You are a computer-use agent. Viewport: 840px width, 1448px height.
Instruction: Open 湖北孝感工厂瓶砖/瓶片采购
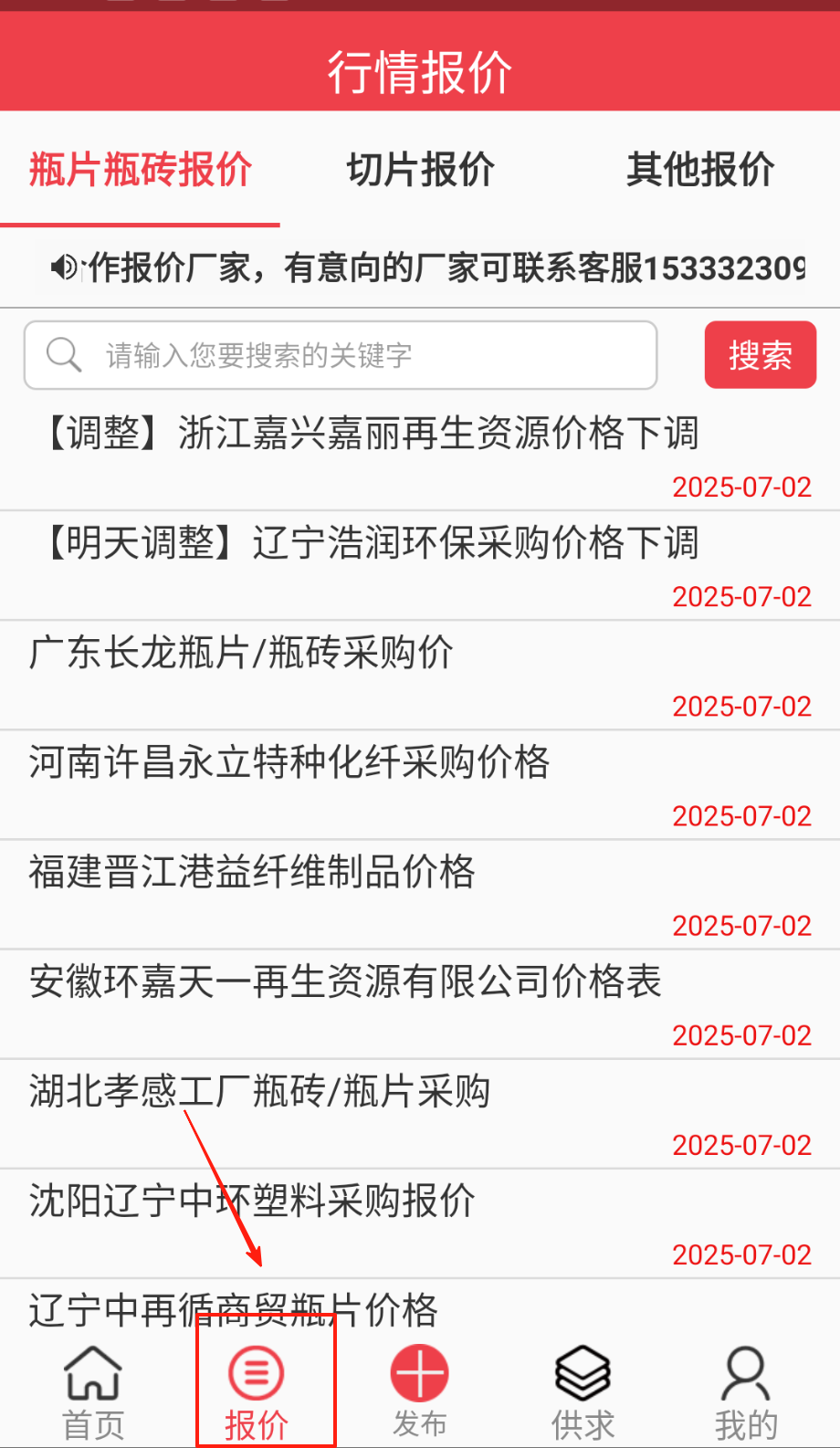260,1092
